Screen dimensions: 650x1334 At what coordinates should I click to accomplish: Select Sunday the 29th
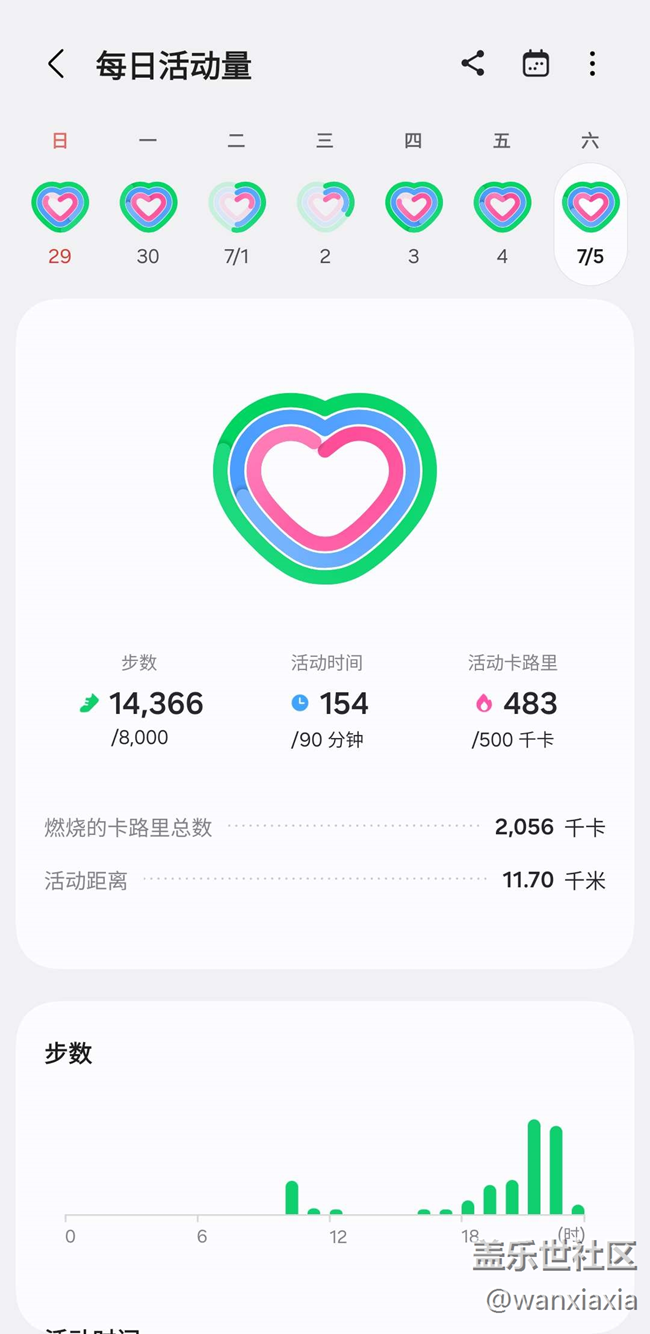60,224
